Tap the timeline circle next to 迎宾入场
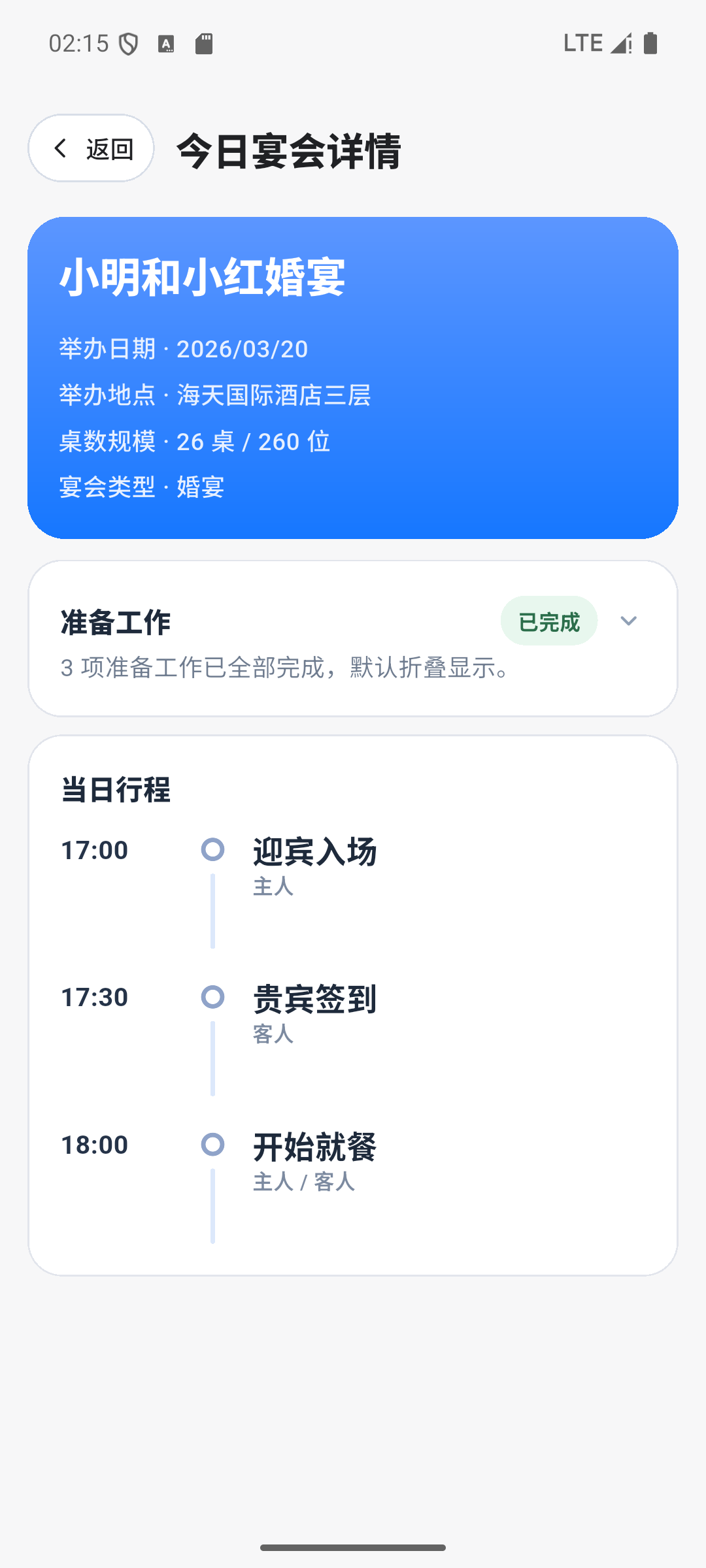This screenshot has height=1568, width=706. pos(212,850)
